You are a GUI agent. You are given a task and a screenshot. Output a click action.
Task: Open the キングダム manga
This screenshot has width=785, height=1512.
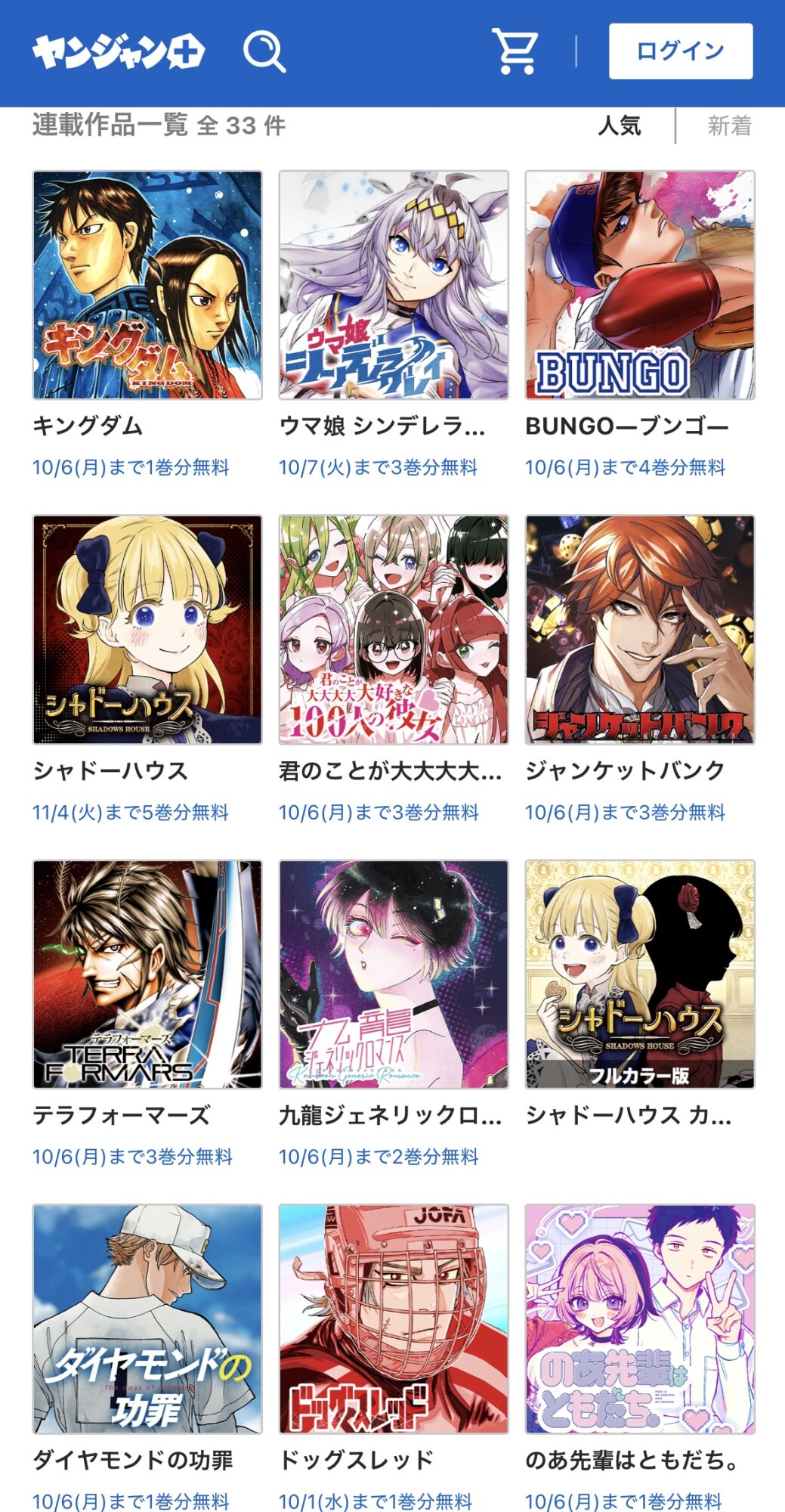pyautogui.click(x=147, y=285)
